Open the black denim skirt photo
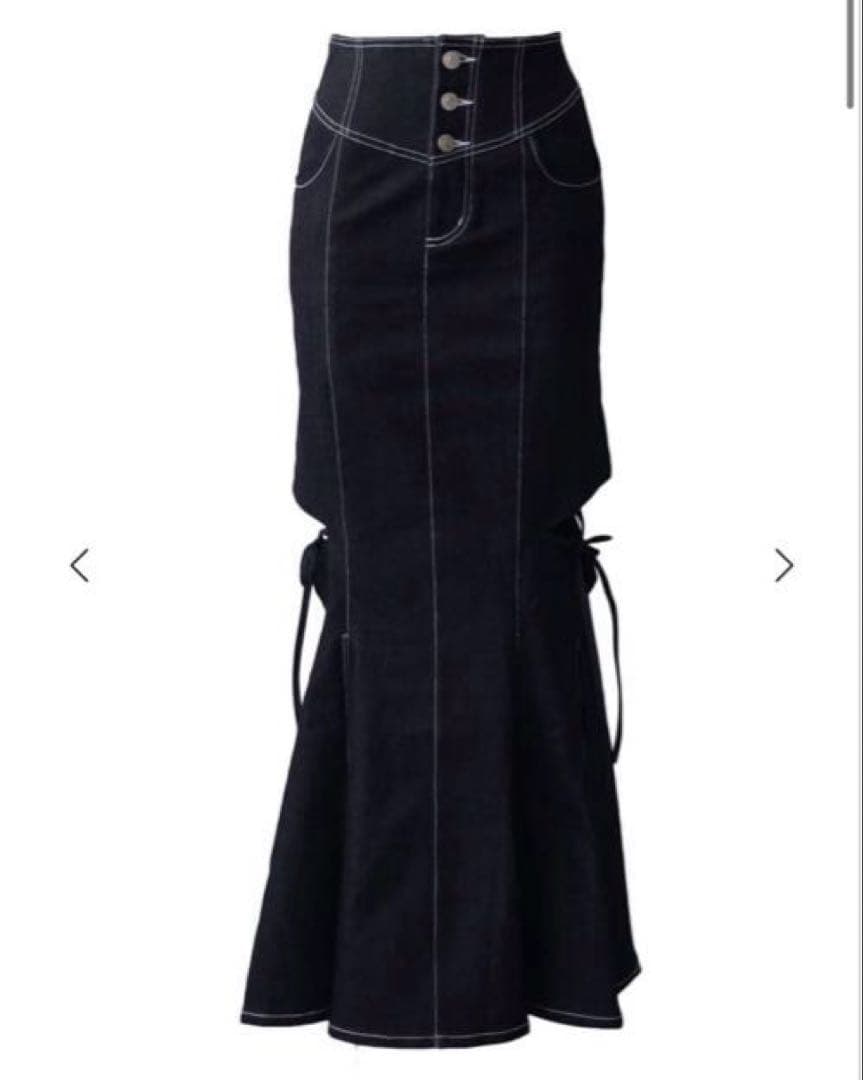Image resolution: width=863 pixels, height=1080 pixels. click(x=440, y=540)
